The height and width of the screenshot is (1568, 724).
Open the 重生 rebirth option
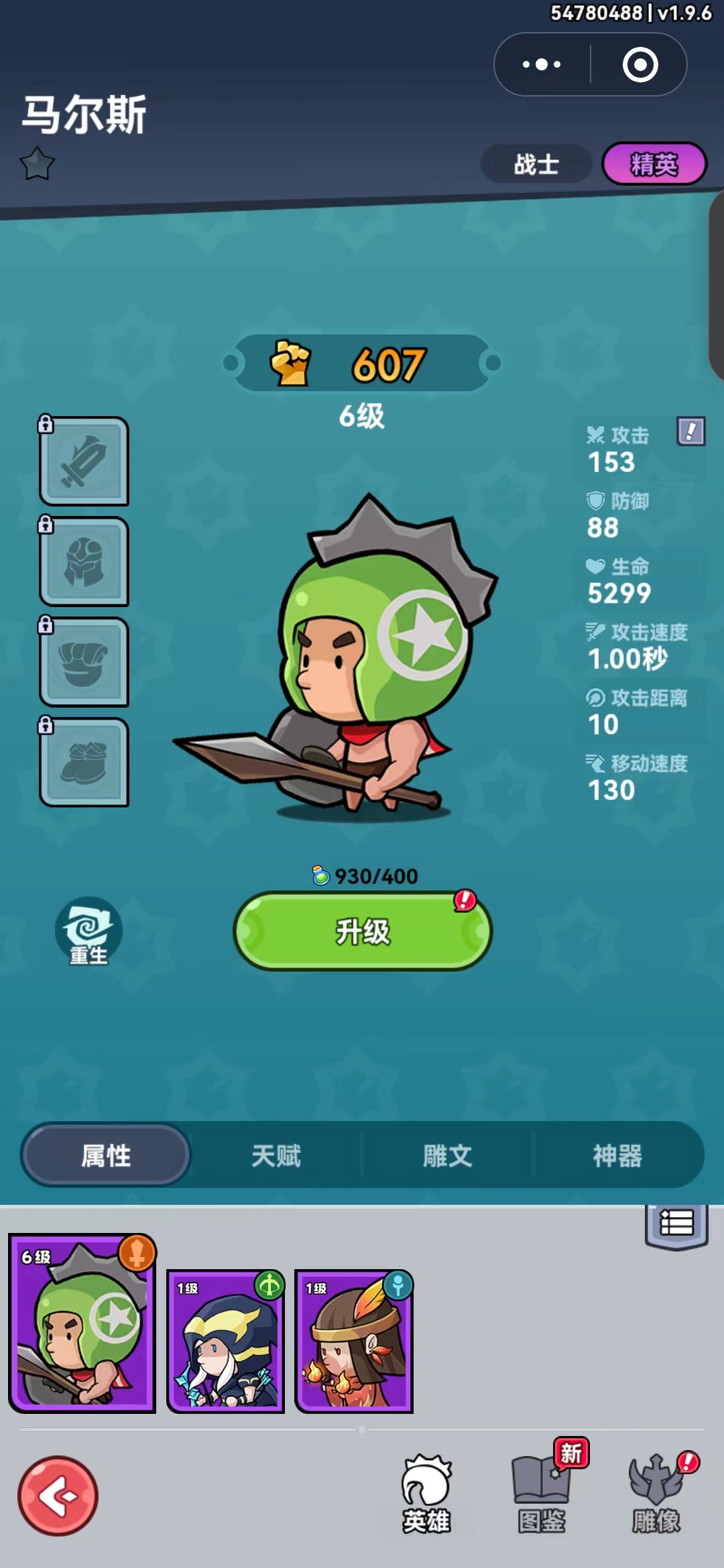point(88,931)
